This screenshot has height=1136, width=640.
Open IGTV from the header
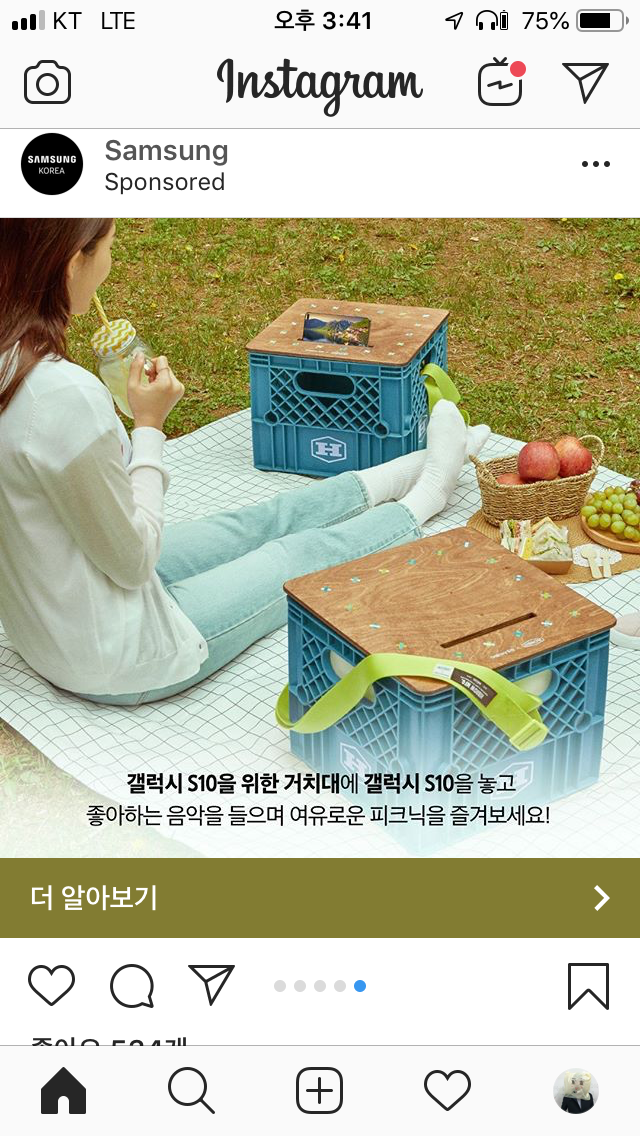click(x=500, y=83)
